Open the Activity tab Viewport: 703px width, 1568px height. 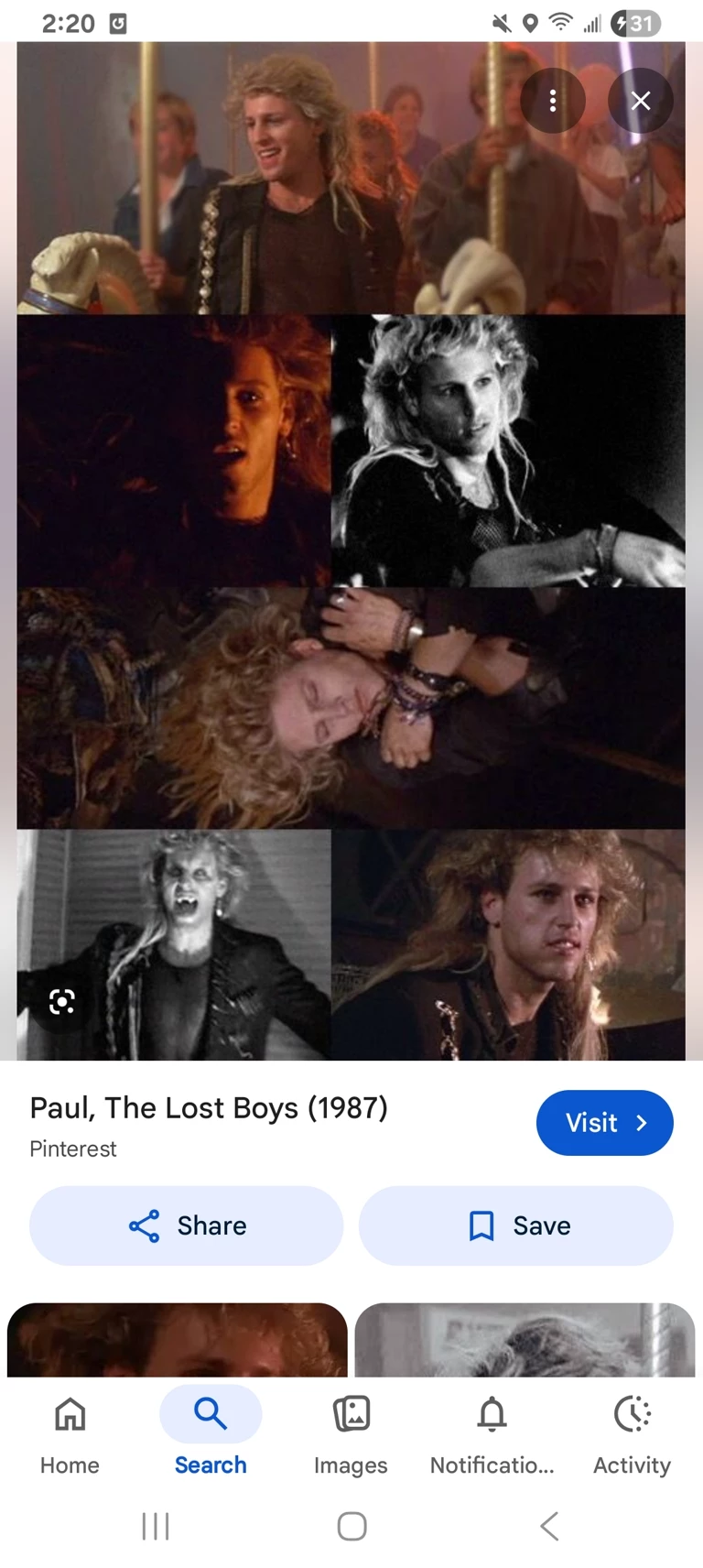632,1433
